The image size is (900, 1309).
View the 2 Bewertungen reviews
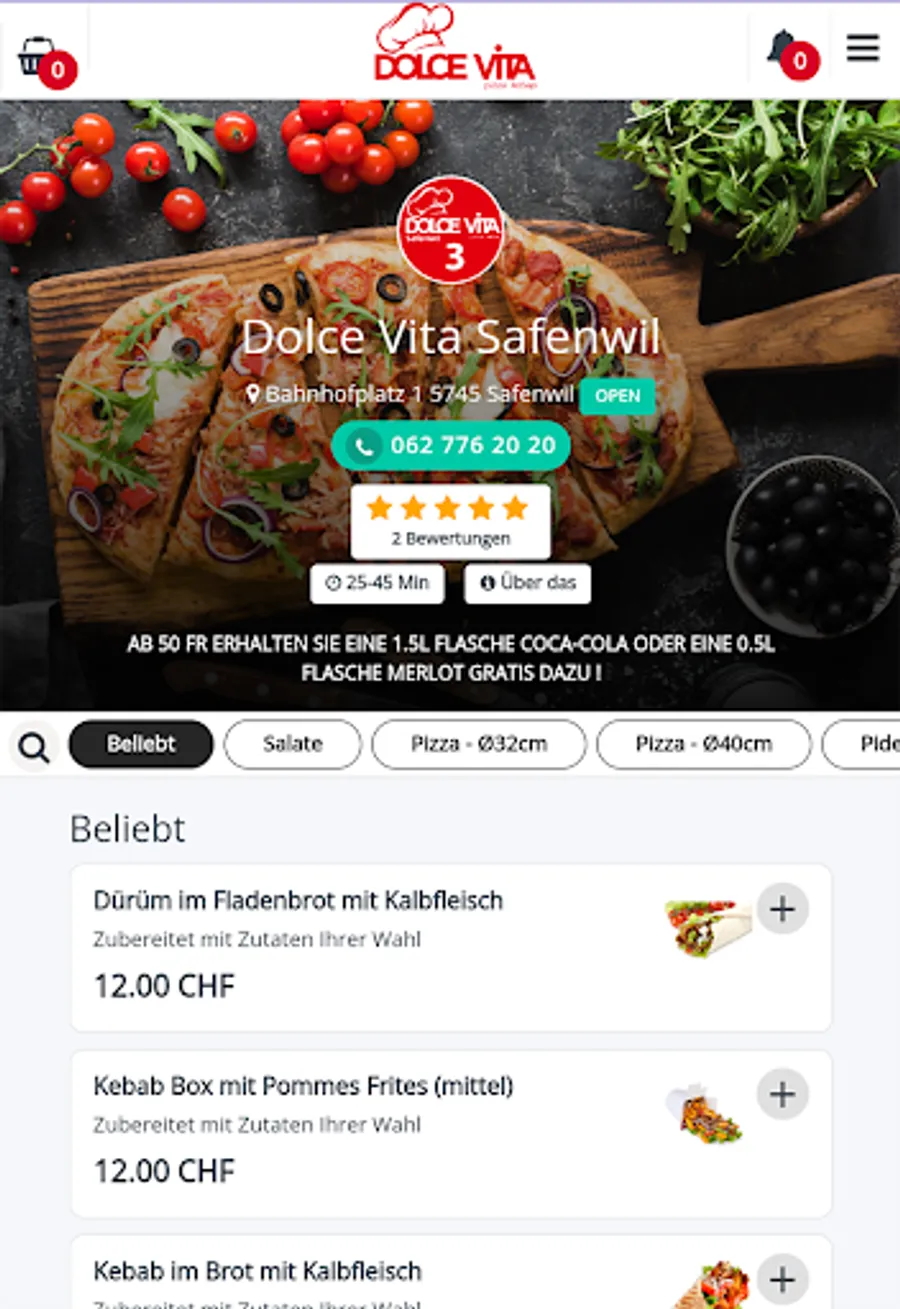pyautogui.click(x=450, y=522)
